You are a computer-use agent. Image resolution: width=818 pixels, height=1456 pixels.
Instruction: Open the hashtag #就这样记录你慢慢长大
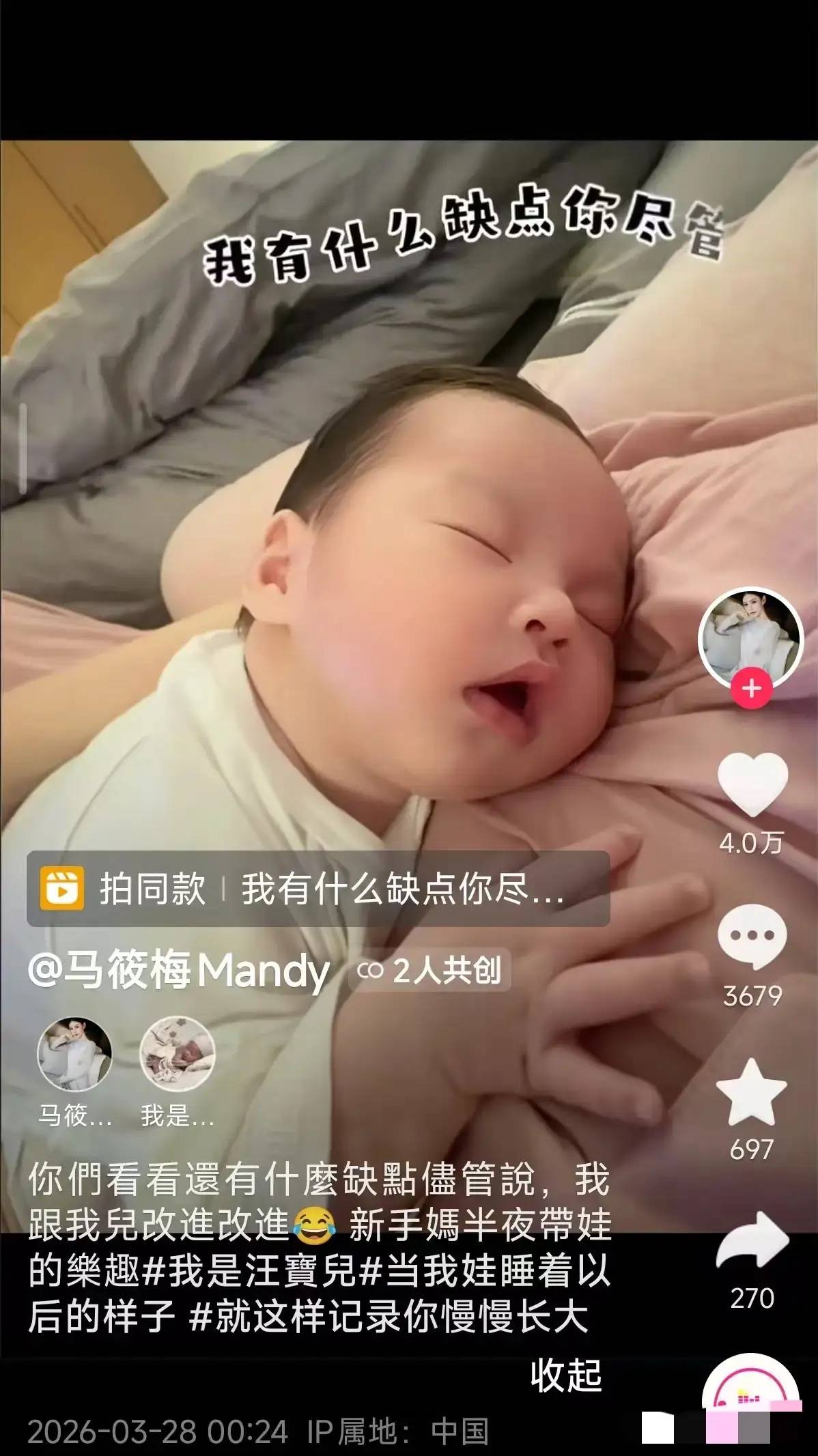click(388, 1317)
